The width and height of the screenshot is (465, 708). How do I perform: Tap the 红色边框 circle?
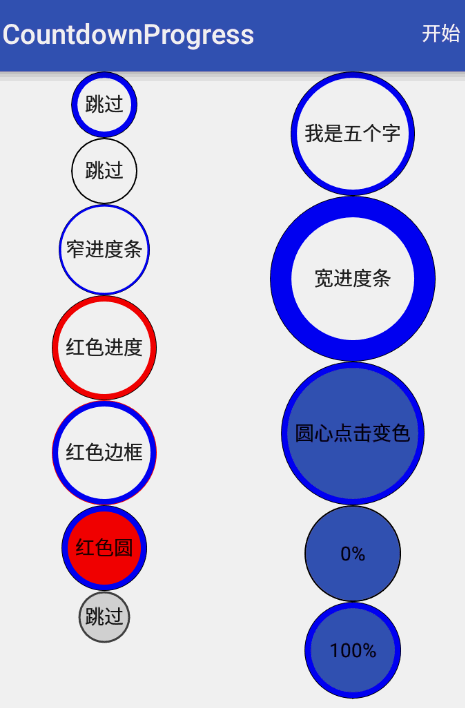[104, 453]
